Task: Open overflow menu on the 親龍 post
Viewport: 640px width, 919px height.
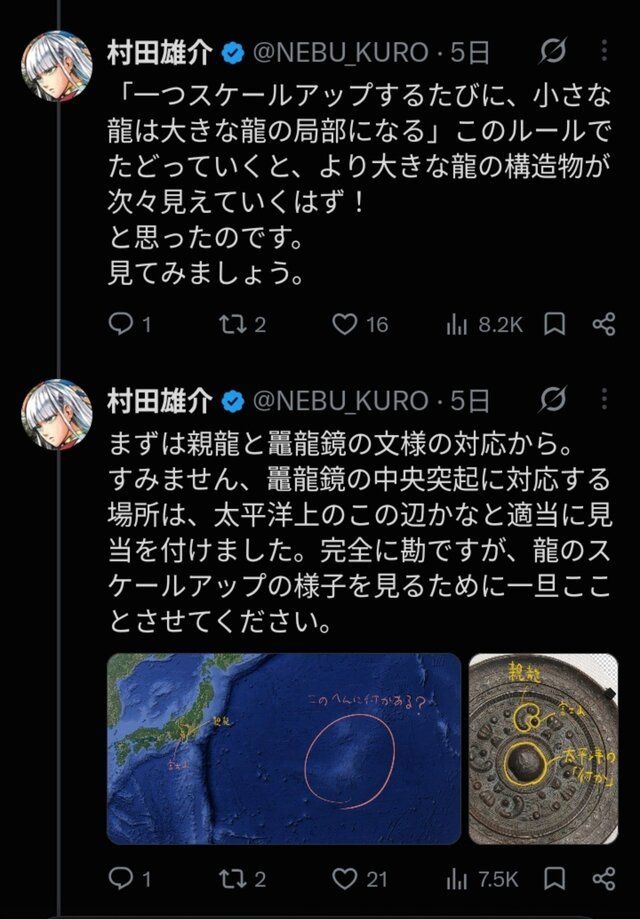Action: coord(604,400)
